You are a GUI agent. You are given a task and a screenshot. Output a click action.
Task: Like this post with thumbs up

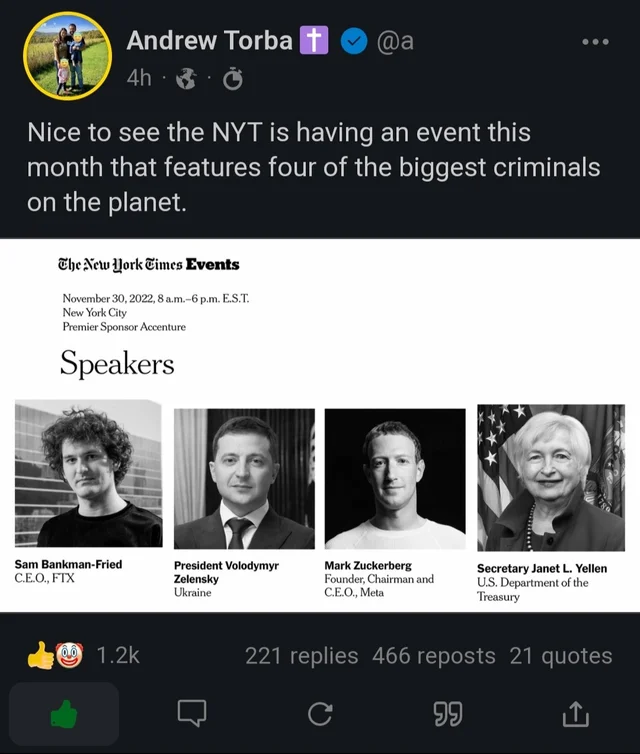tap(64, 714)
